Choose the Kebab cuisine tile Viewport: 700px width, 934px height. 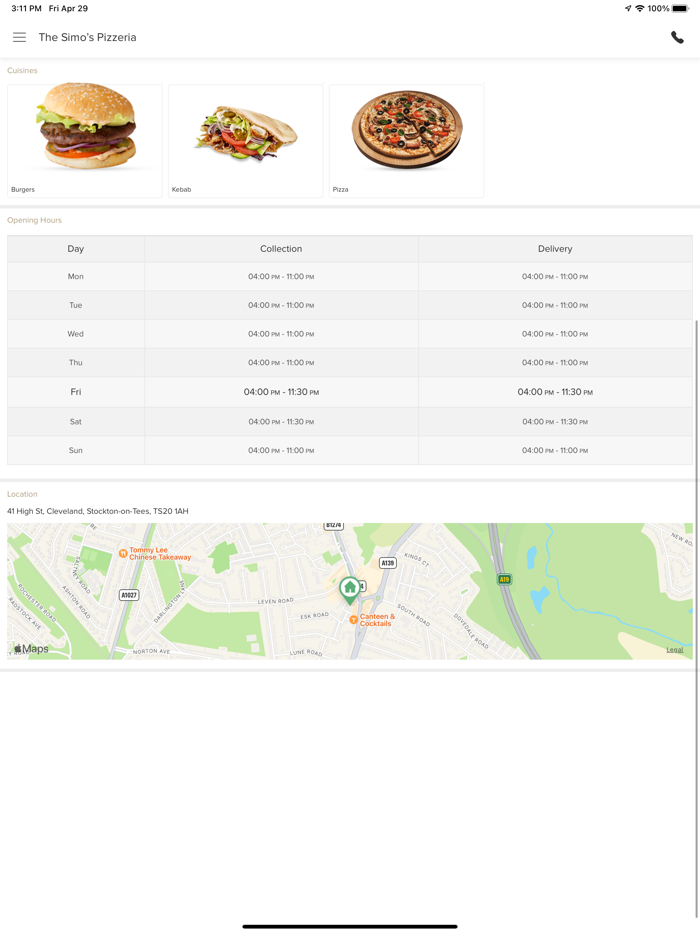[246, 140]
